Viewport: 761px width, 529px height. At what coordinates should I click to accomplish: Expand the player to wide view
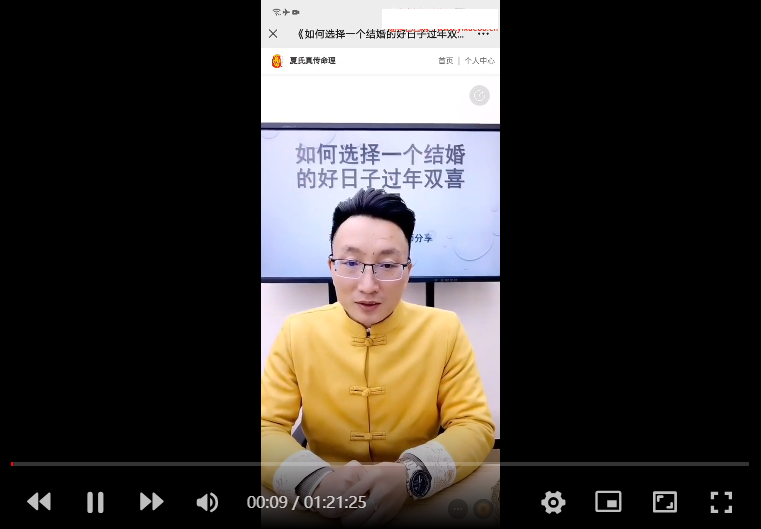coord(665,502)
